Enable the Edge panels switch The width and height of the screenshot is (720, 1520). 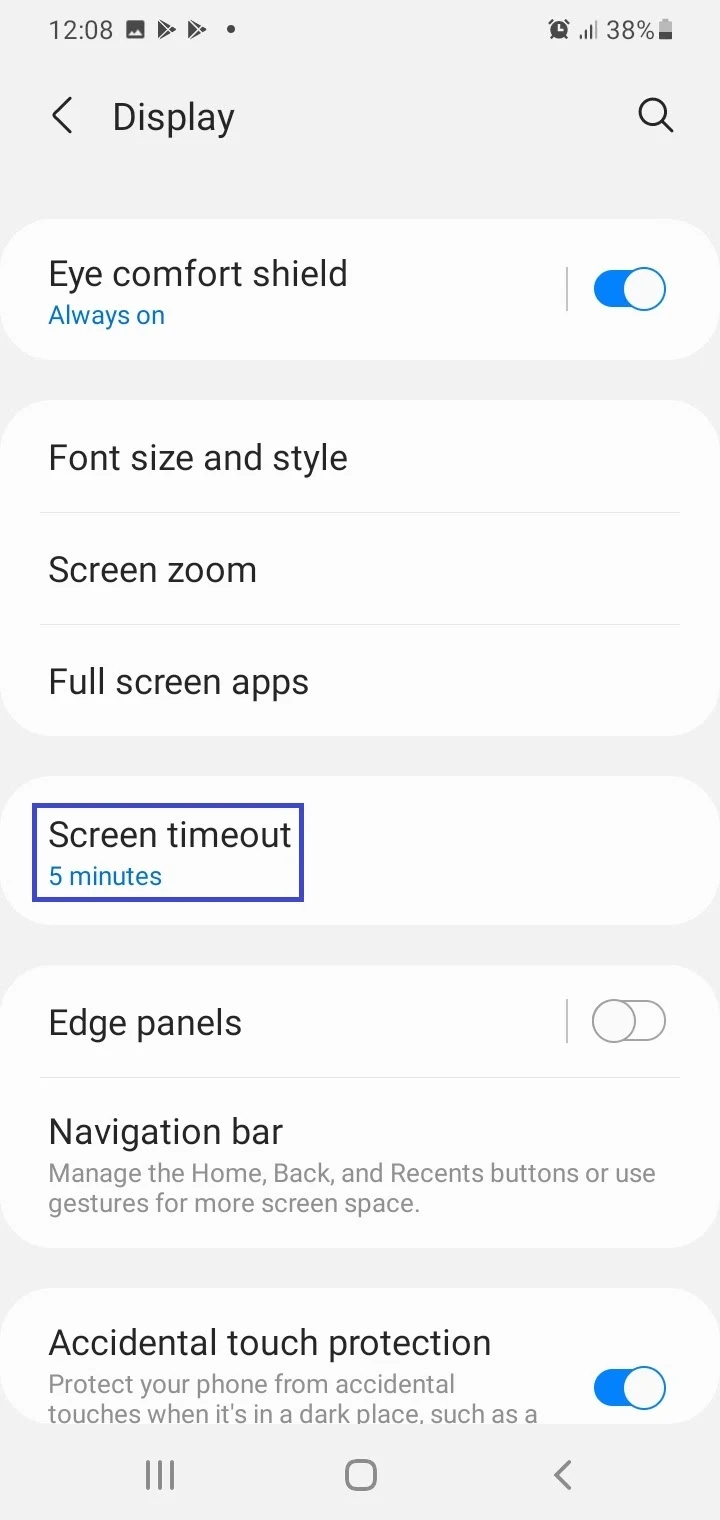tap(629, 1022)
